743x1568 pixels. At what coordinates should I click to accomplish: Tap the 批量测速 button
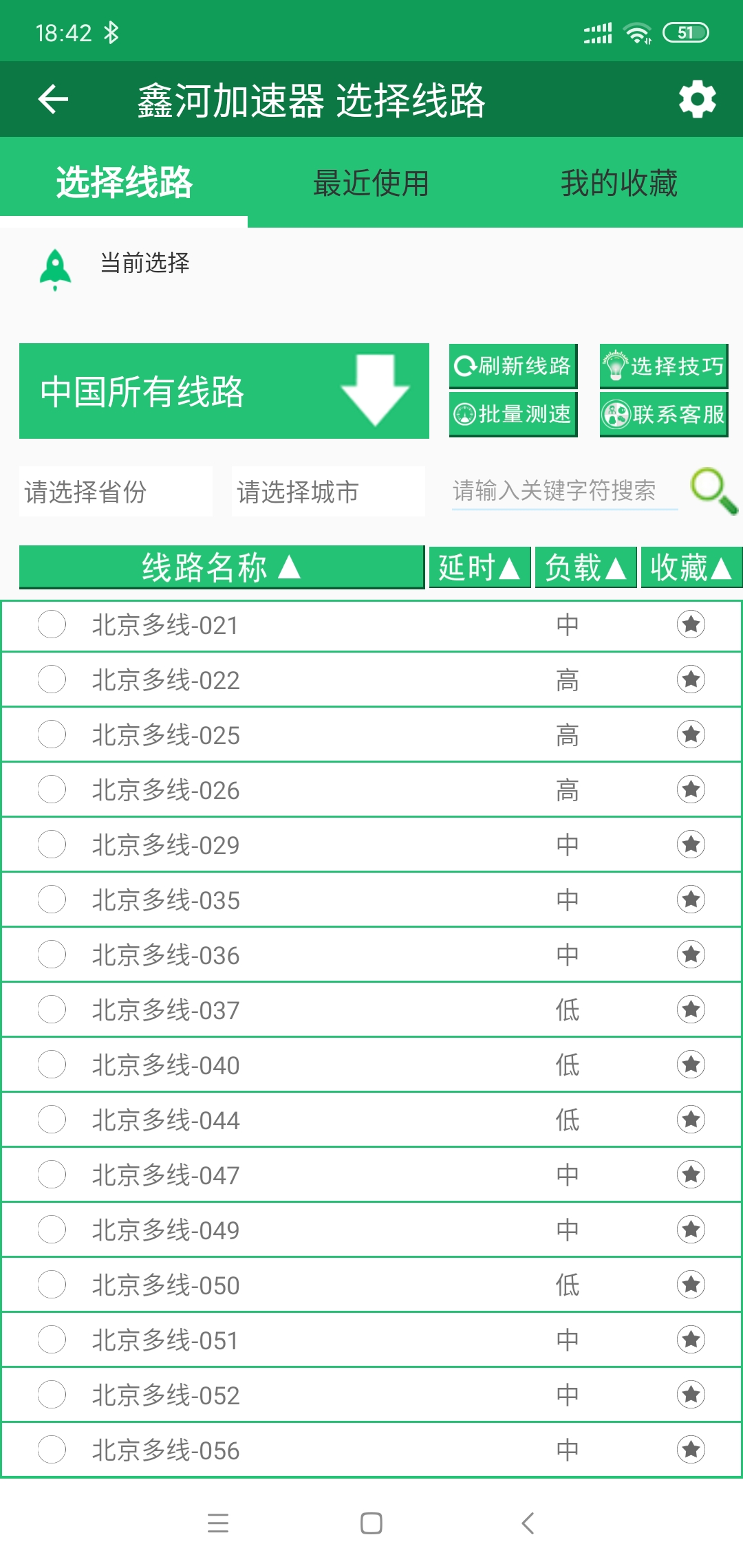pyautogui.click(x=513, y=414)
